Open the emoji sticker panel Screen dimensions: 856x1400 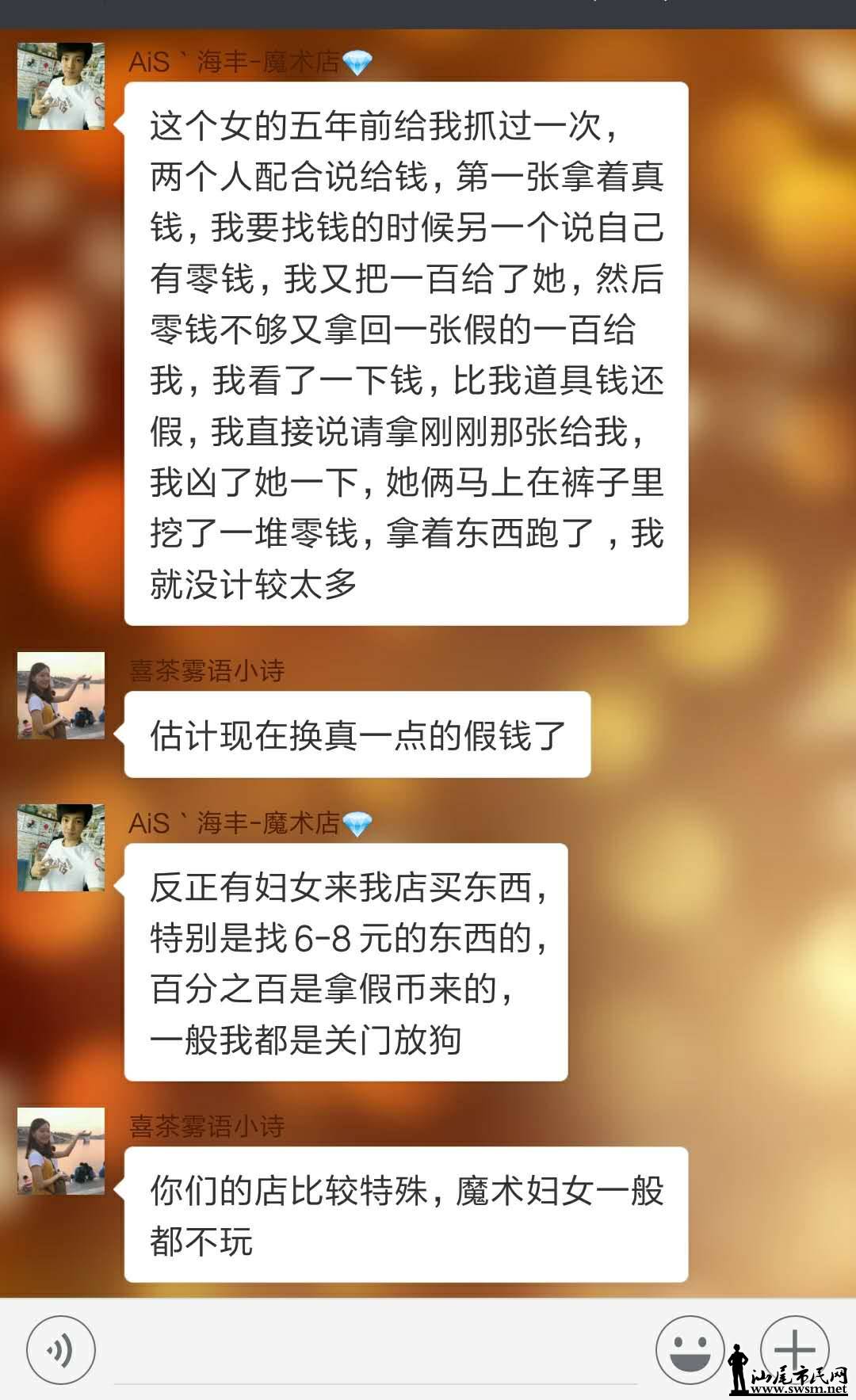[x=690, y=1350]
